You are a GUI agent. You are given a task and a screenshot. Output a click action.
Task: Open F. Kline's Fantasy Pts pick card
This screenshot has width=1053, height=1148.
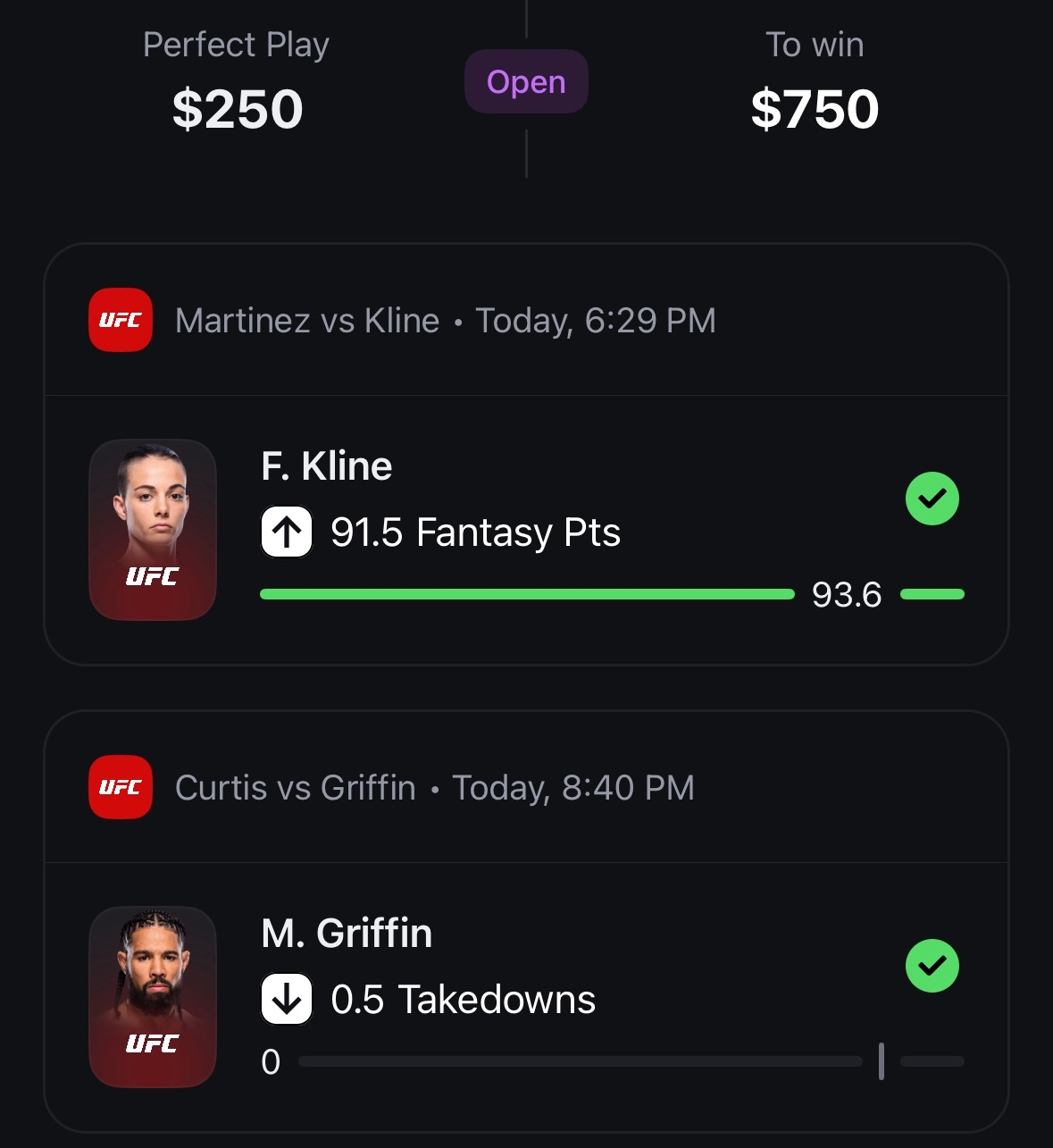(525, 530)
